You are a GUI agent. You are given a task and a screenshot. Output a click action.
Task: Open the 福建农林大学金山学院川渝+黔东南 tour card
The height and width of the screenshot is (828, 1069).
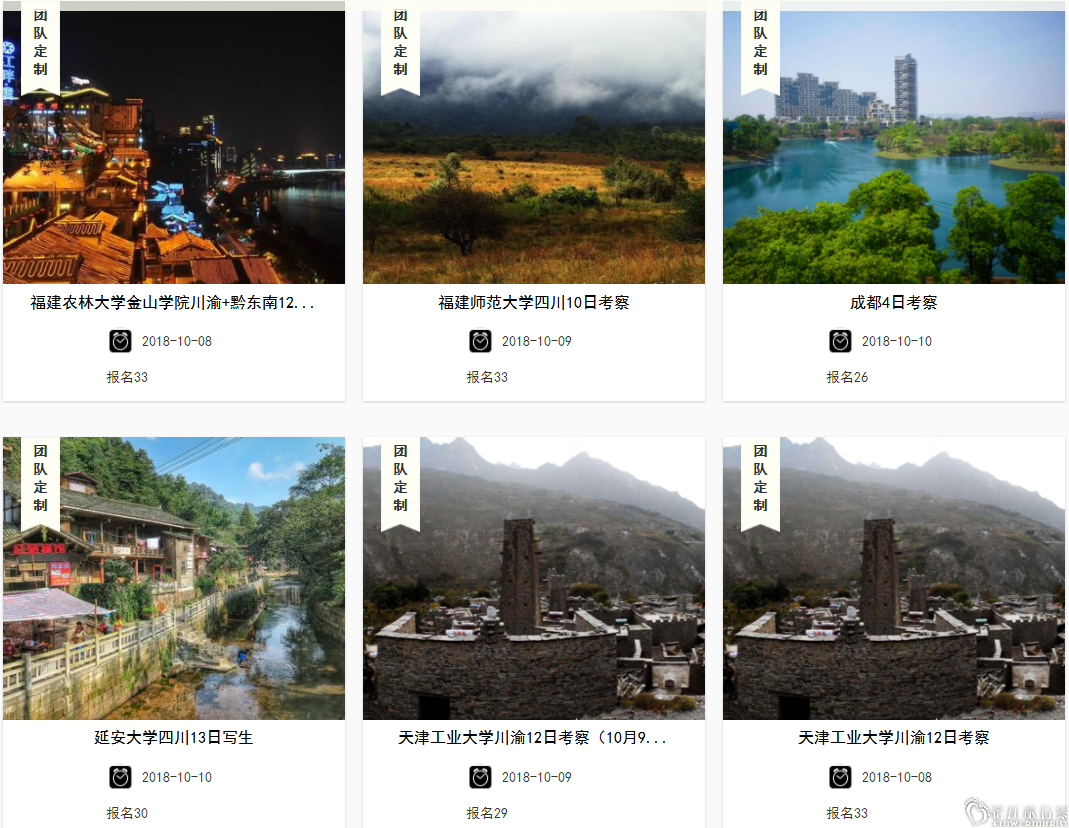click(173, 302)
